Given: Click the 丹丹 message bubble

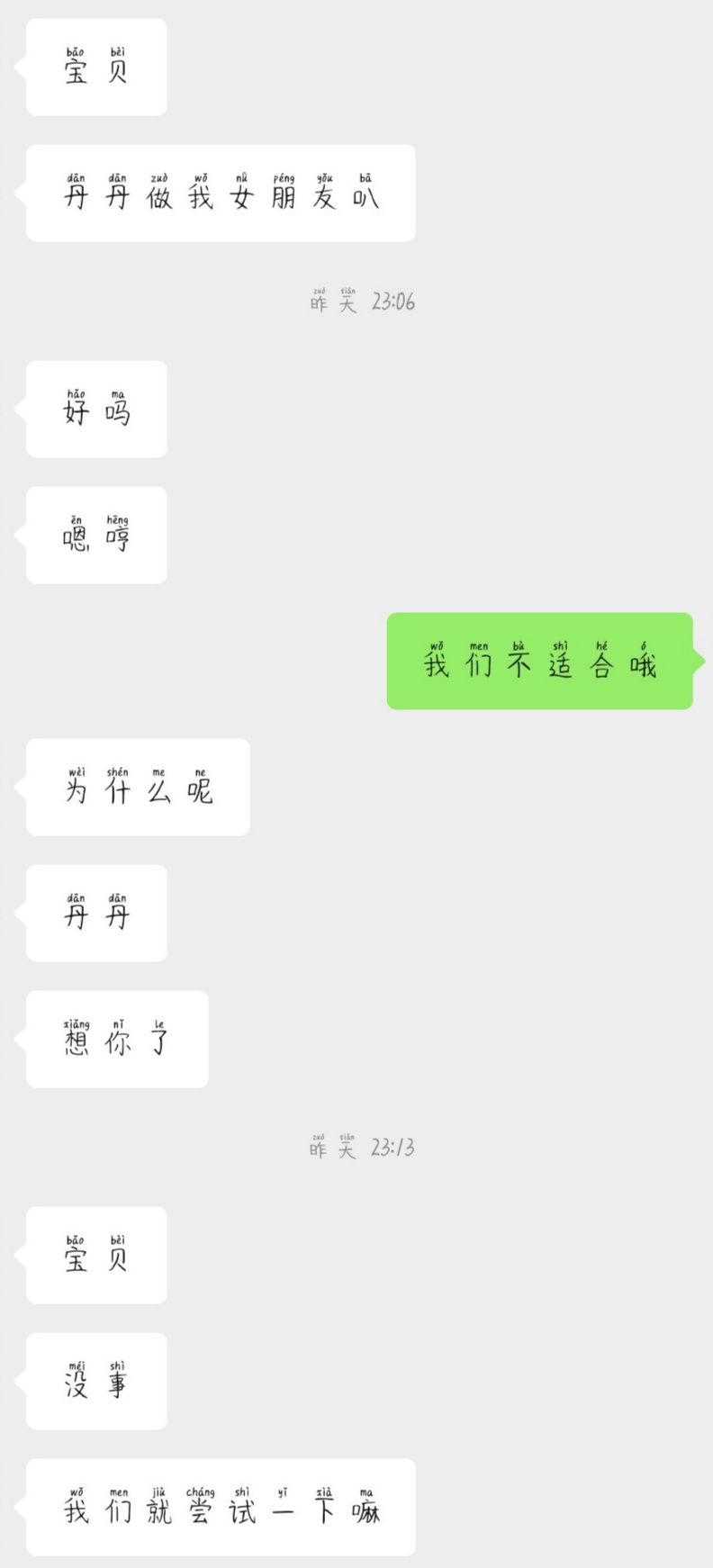Looking at the screenshot, I should 95,914.
